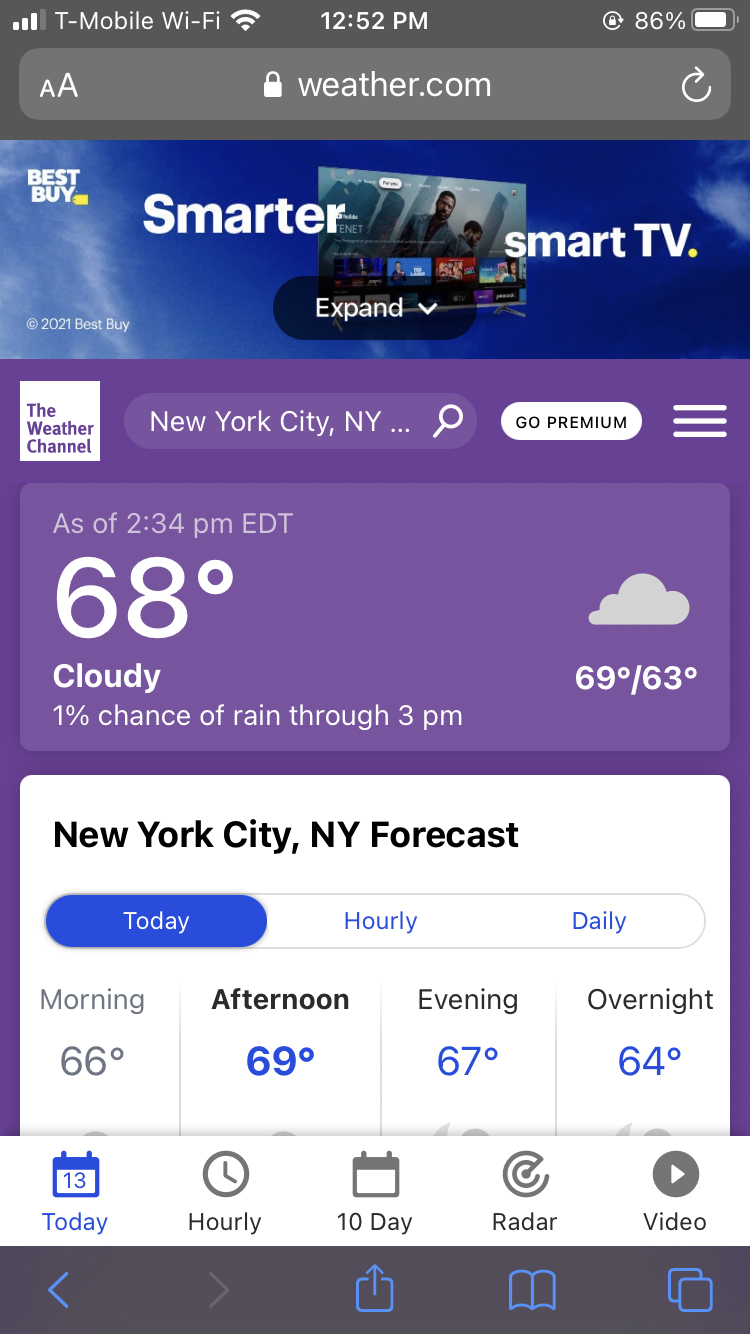Search for a new location
The width and height of the screenshot is (750, 1334).
click(448, 421)
